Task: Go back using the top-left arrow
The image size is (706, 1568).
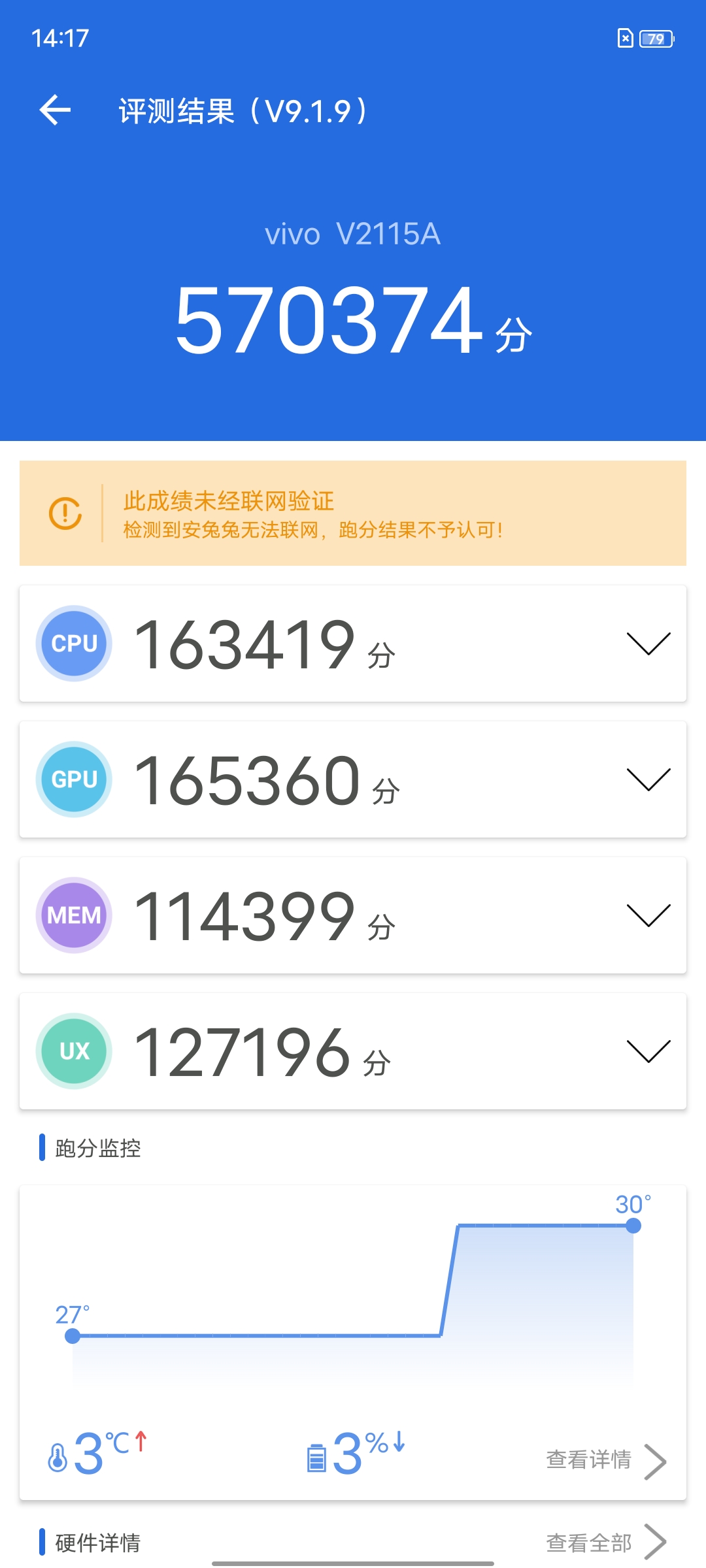Action: [55, 110]
